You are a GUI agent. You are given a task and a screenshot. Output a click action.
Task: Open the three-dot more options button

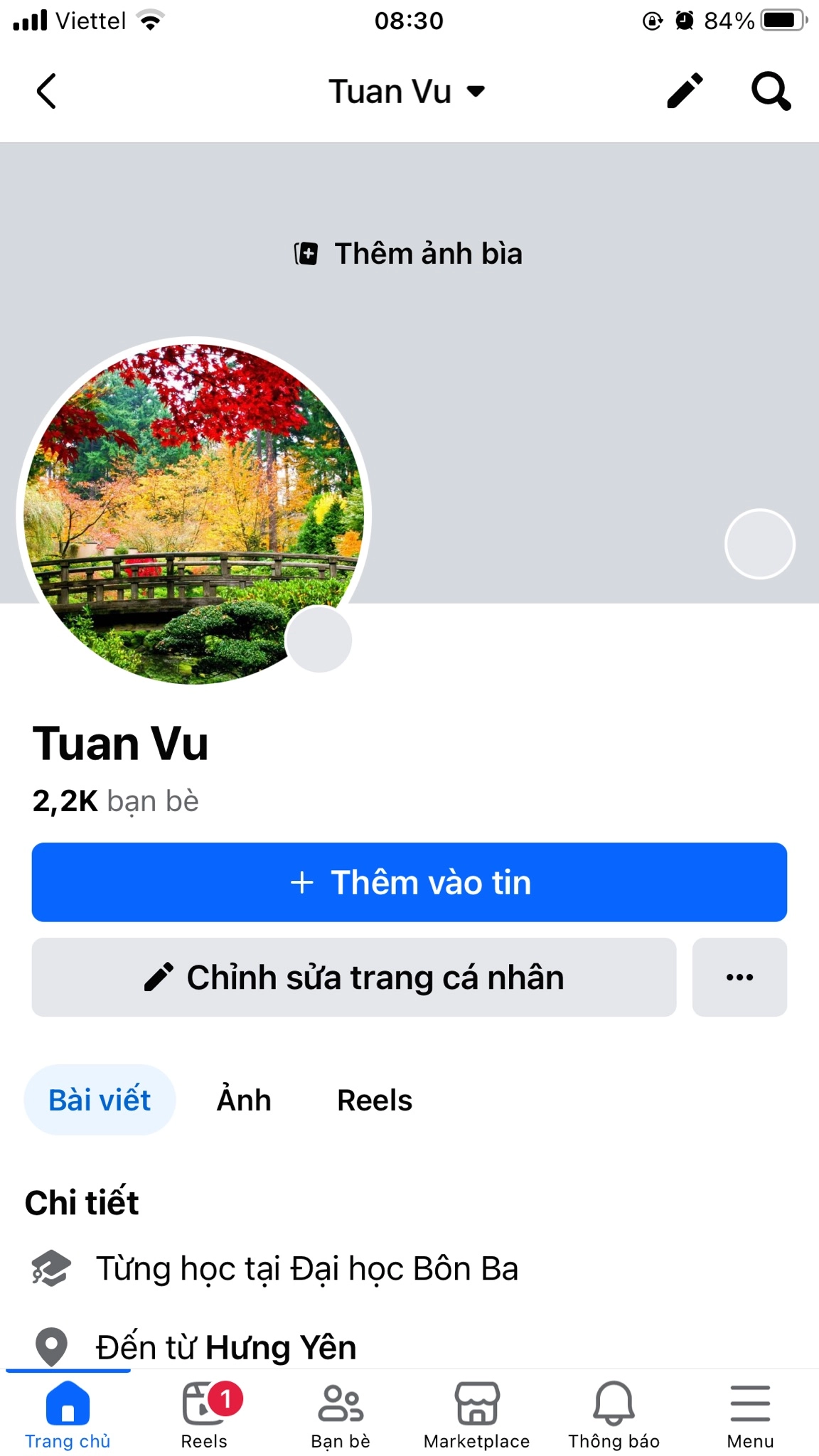[x=739, y=978]
